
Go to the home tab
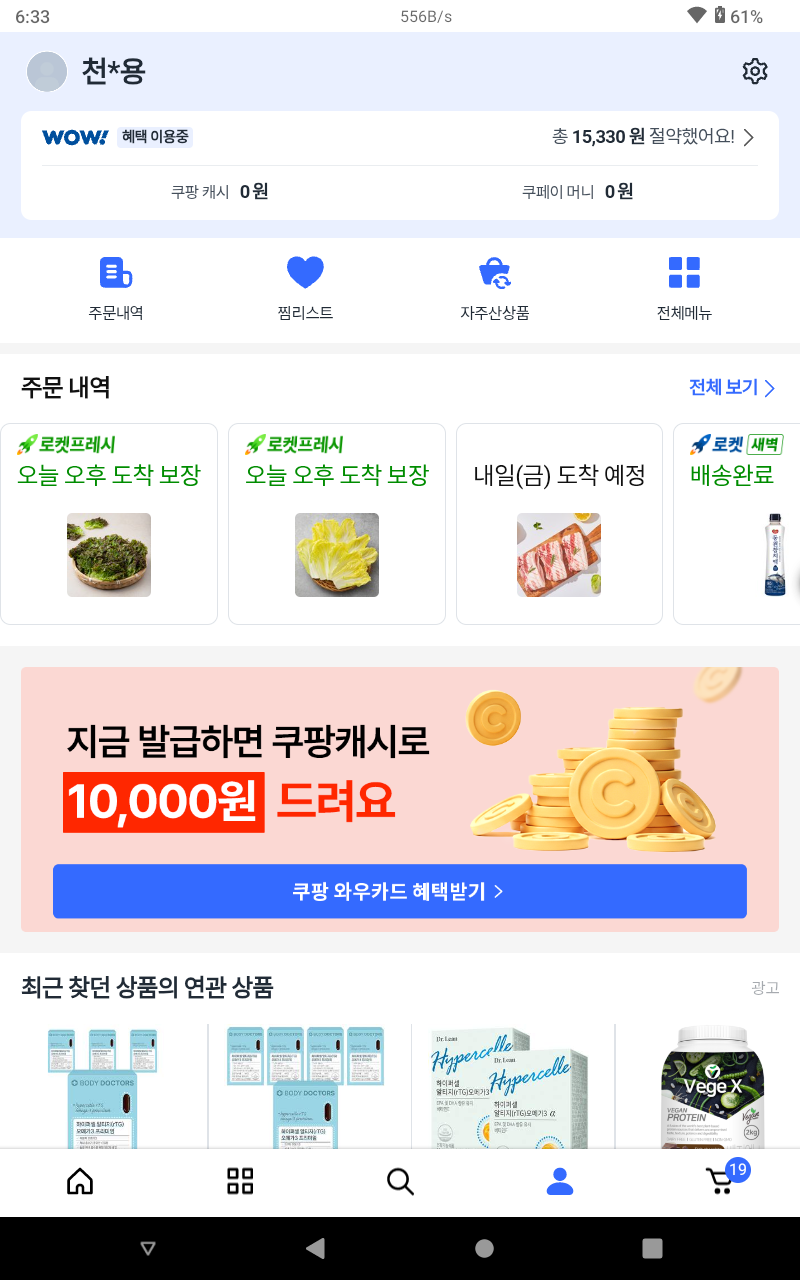pyautogui.click(x=80, y=1182)
